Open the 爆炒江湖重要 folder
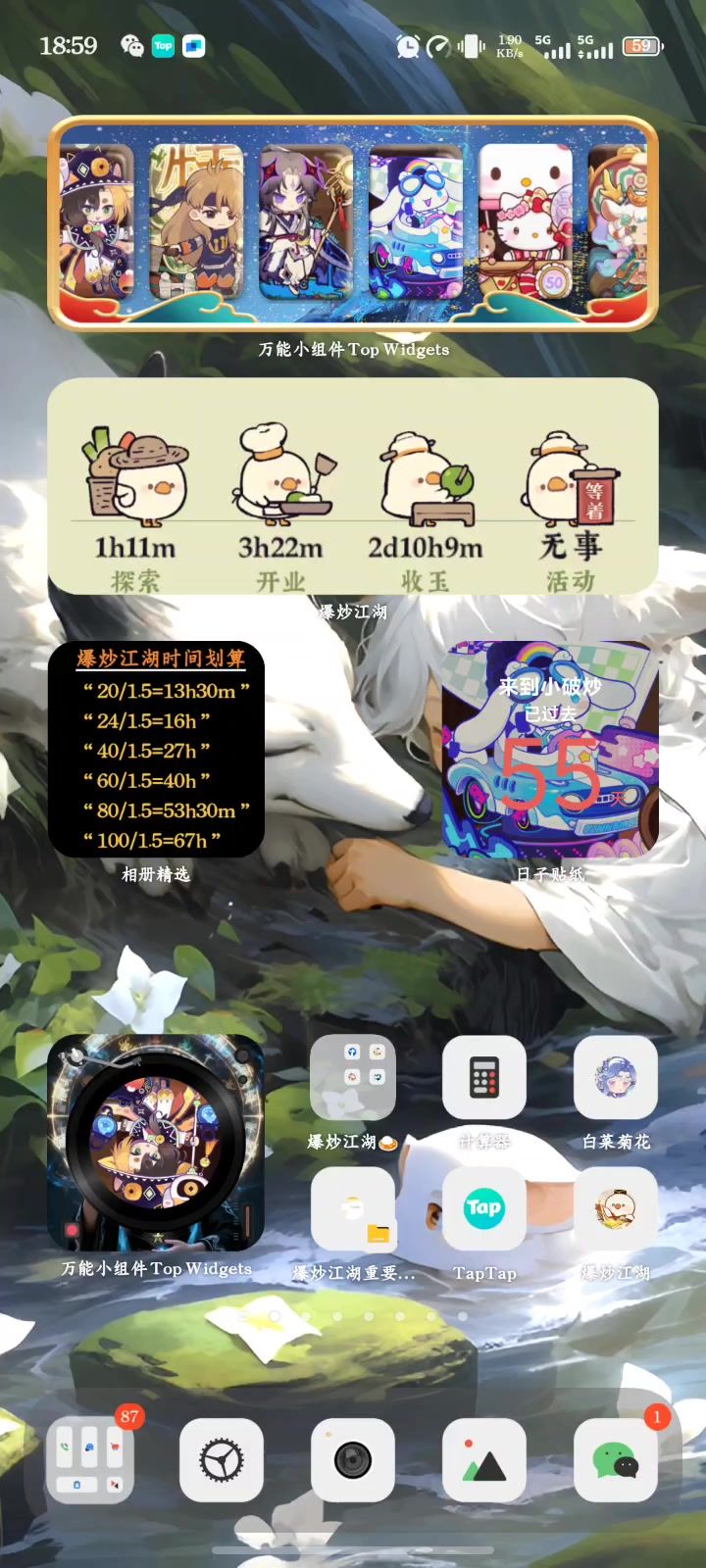 353,1209
